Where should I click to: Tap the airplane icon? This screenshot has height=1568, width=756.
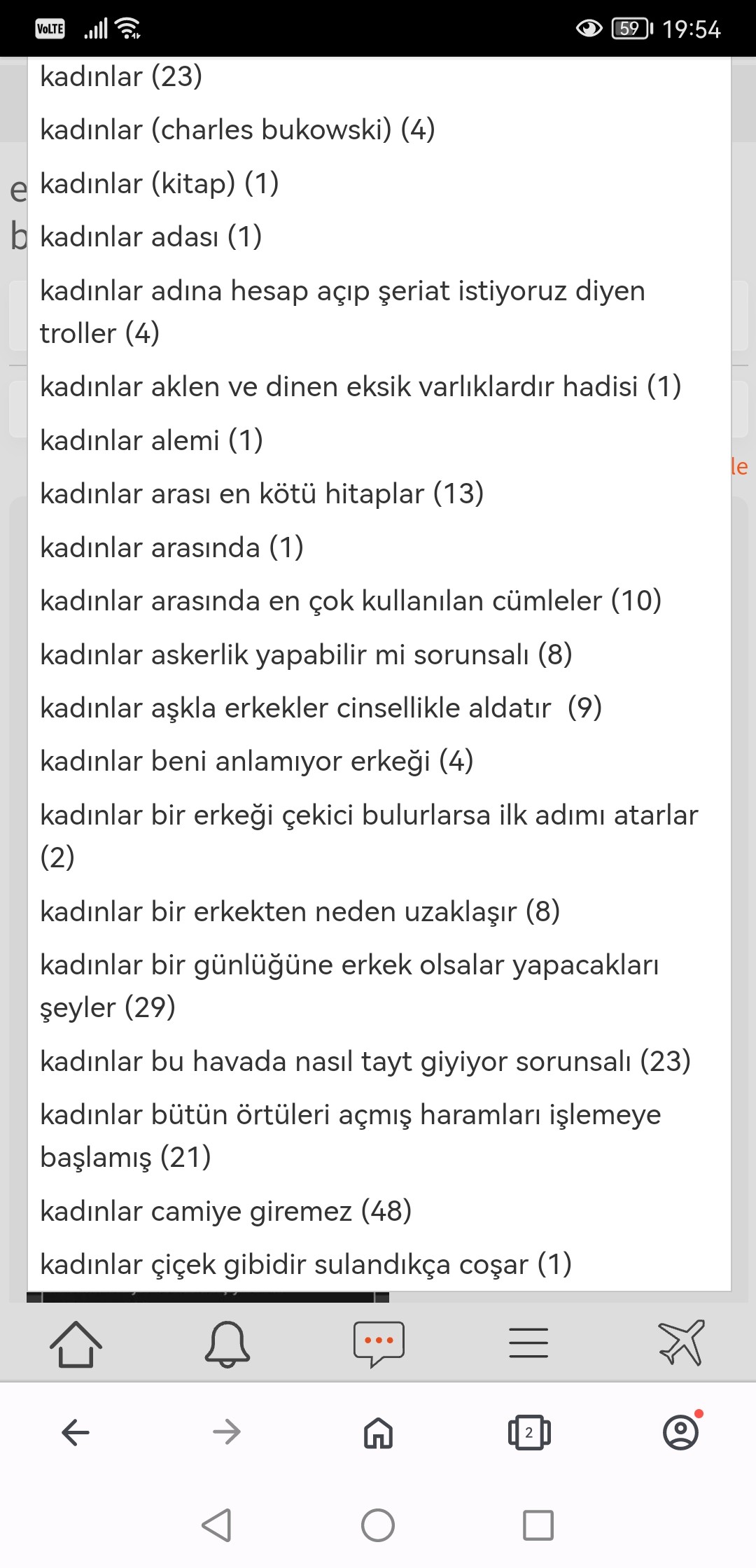point(681,1343)
